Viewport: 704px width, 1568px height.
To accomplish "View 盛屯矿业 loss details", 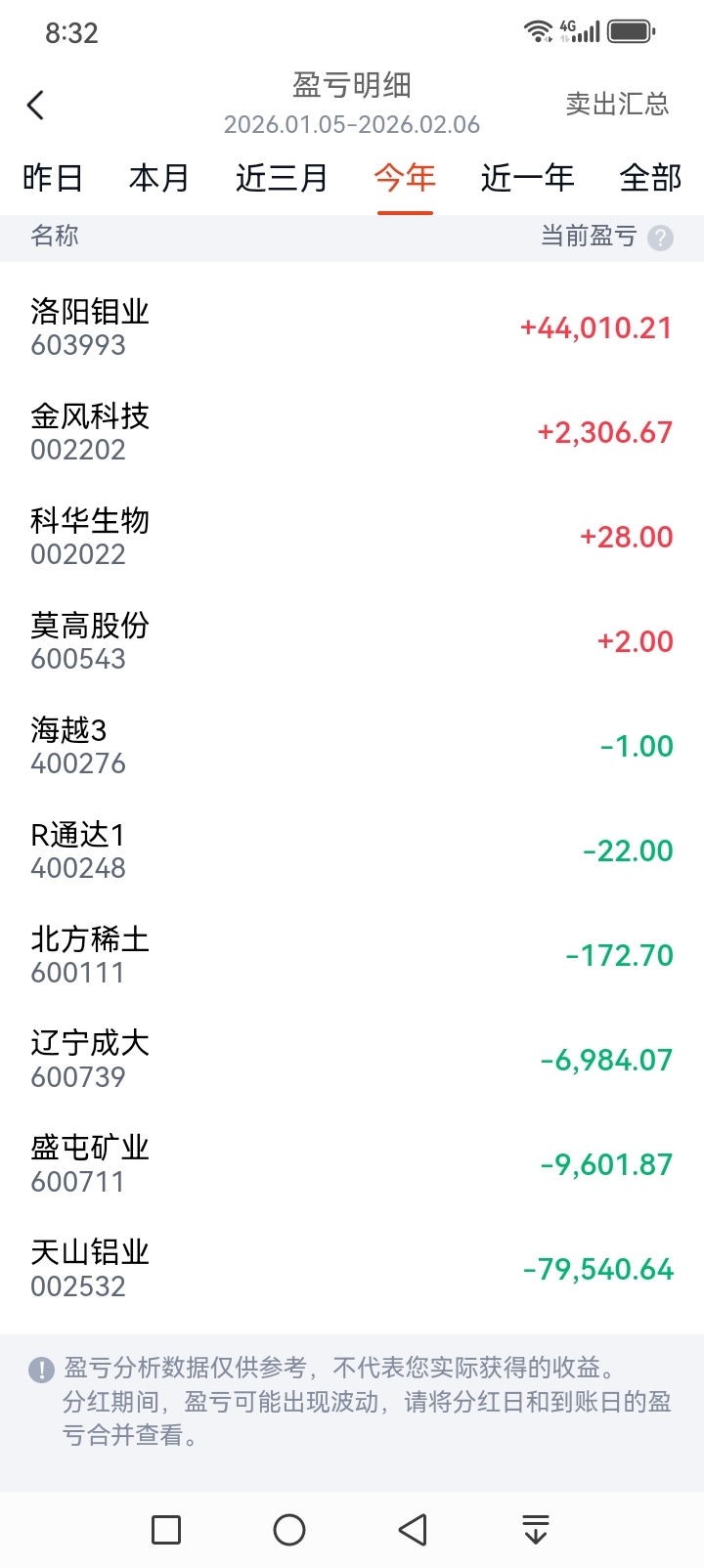I will 352,1164.
